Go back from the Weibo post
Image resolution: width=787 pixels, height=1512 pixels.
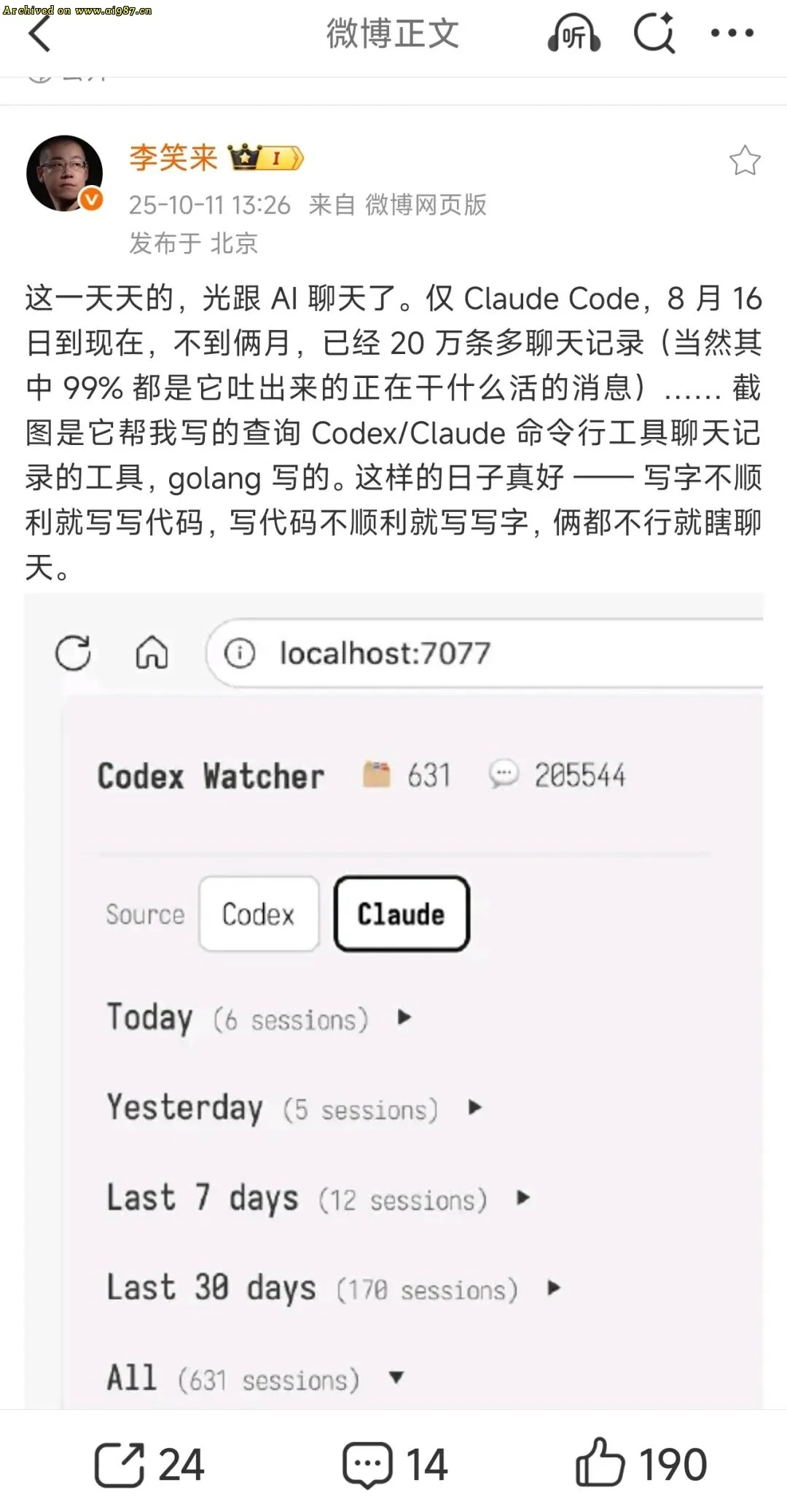(40, 34)
